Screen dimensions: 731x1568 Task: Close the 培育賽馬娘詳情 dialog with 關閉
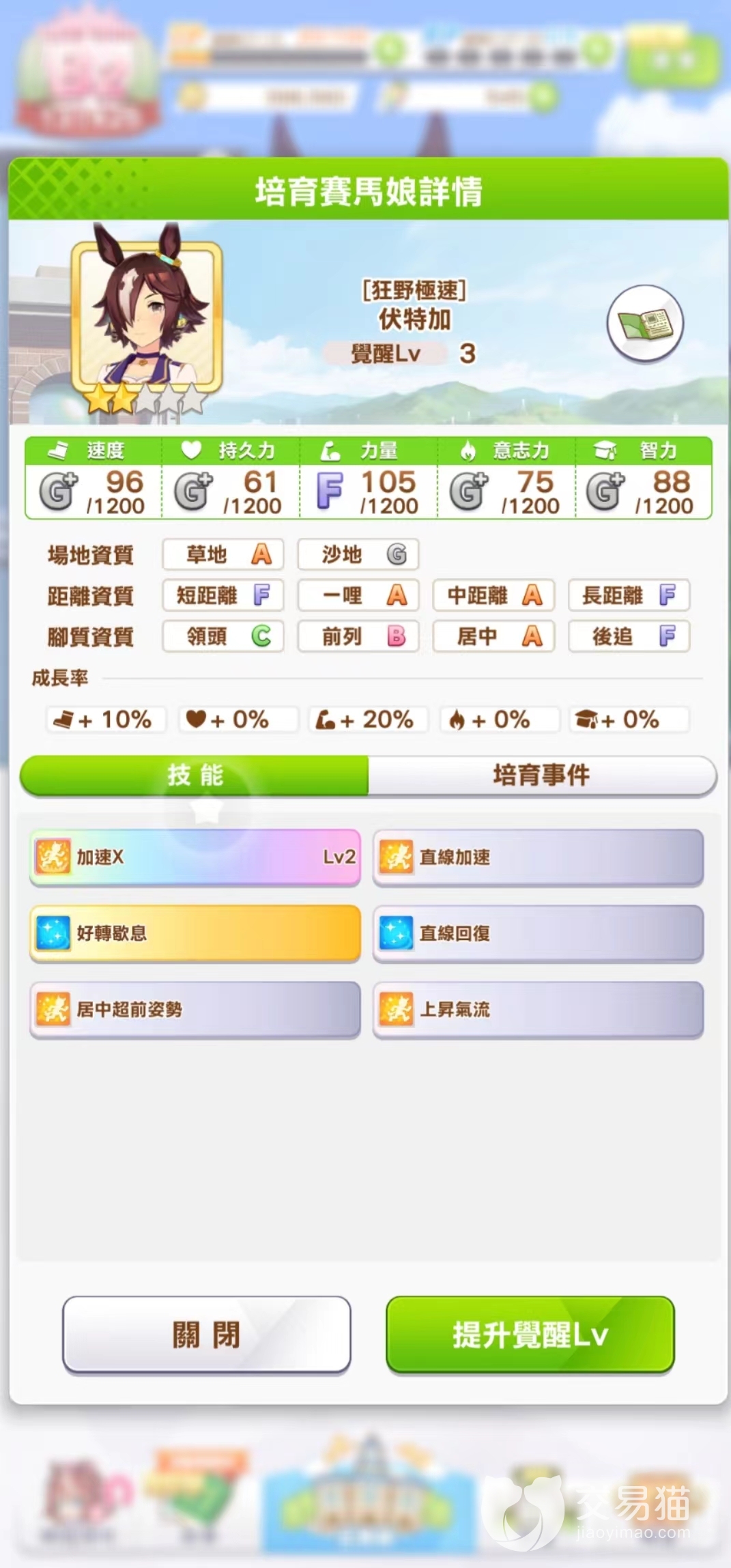(206, 1335)
